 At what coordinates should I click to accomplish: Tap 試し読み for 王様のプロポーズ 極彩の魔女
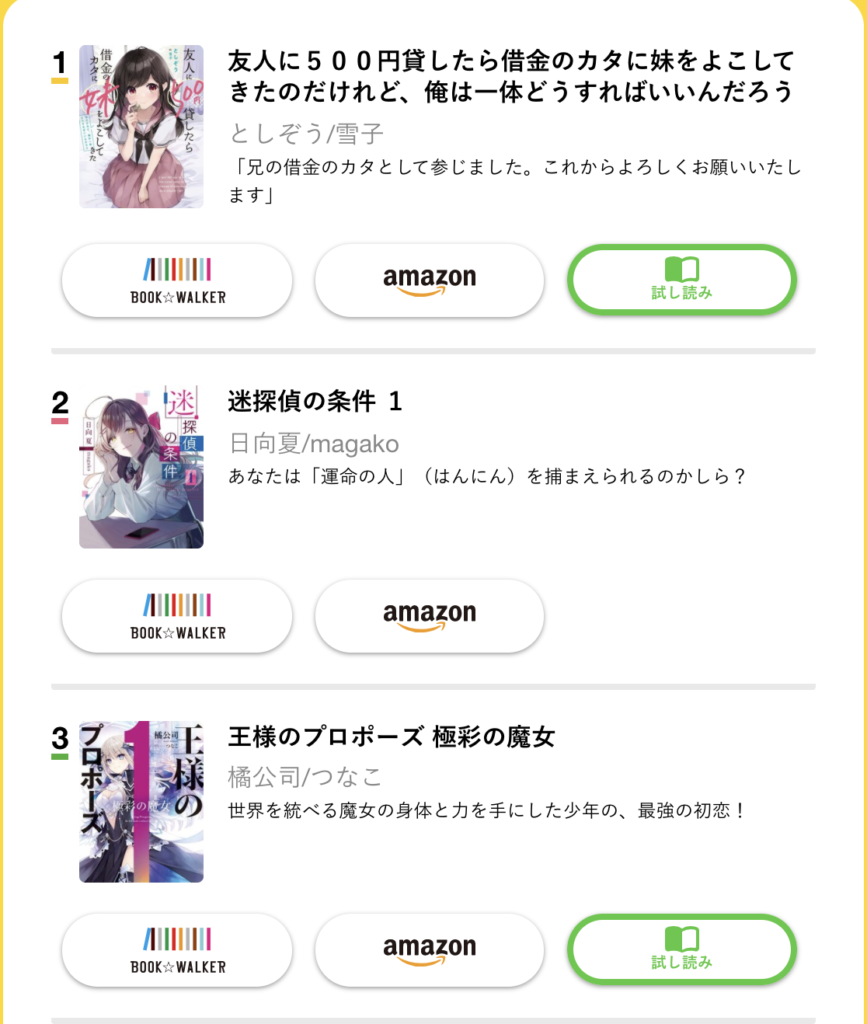point(682,951)
